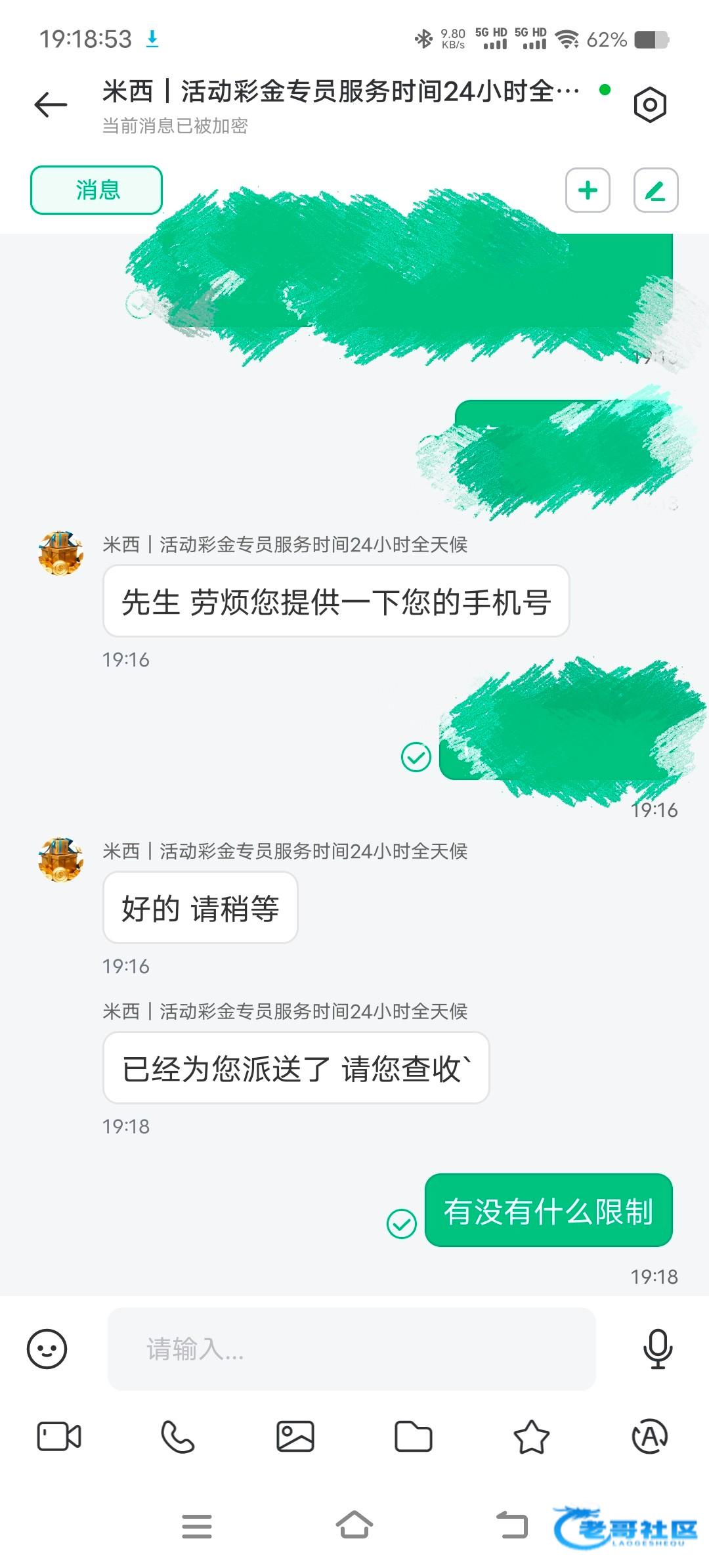
Task: Tap the circled A icon
Action: (x=649, y=1437)
